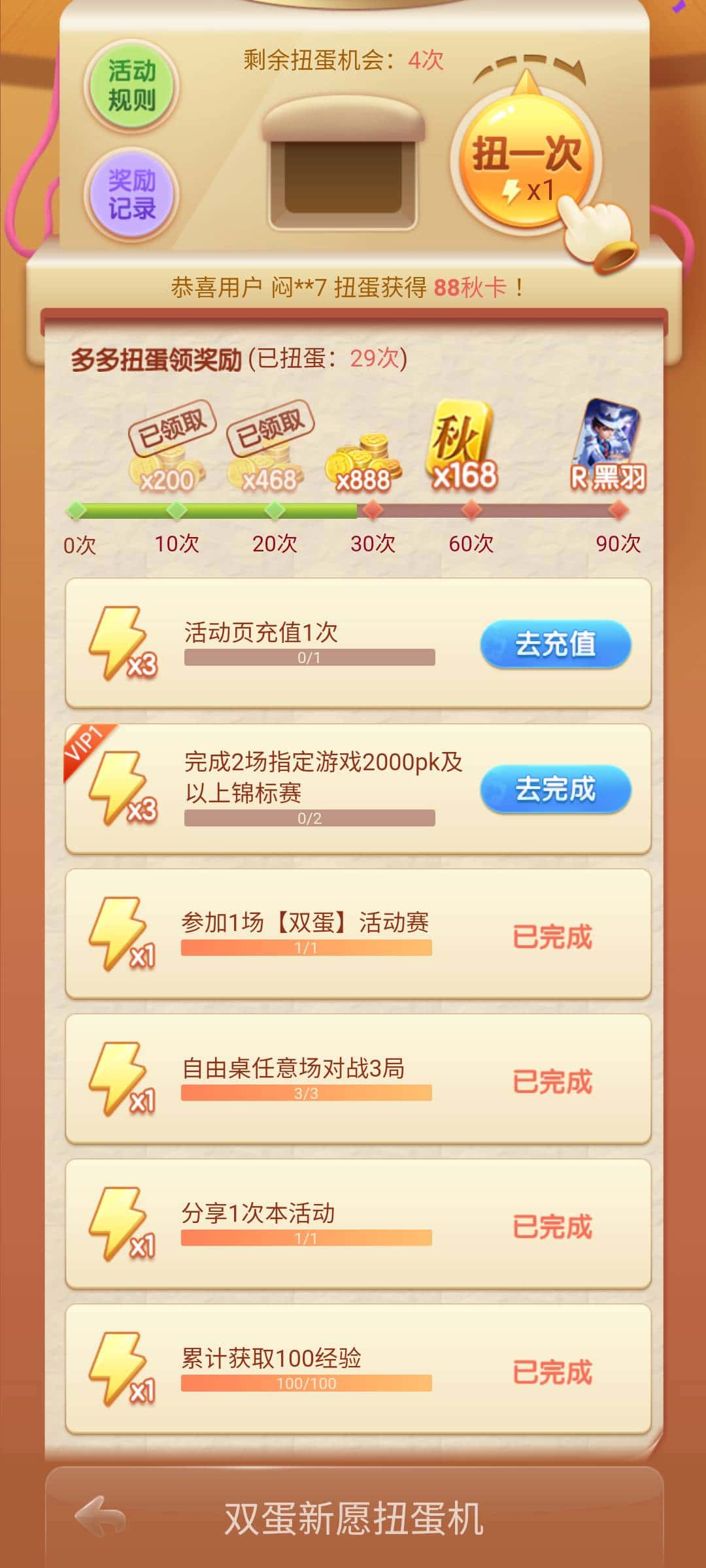The width and height of the screenshot is (706, 1568).
Task: Open the 奖励记录 reward record icon
Action: (131, 191)
